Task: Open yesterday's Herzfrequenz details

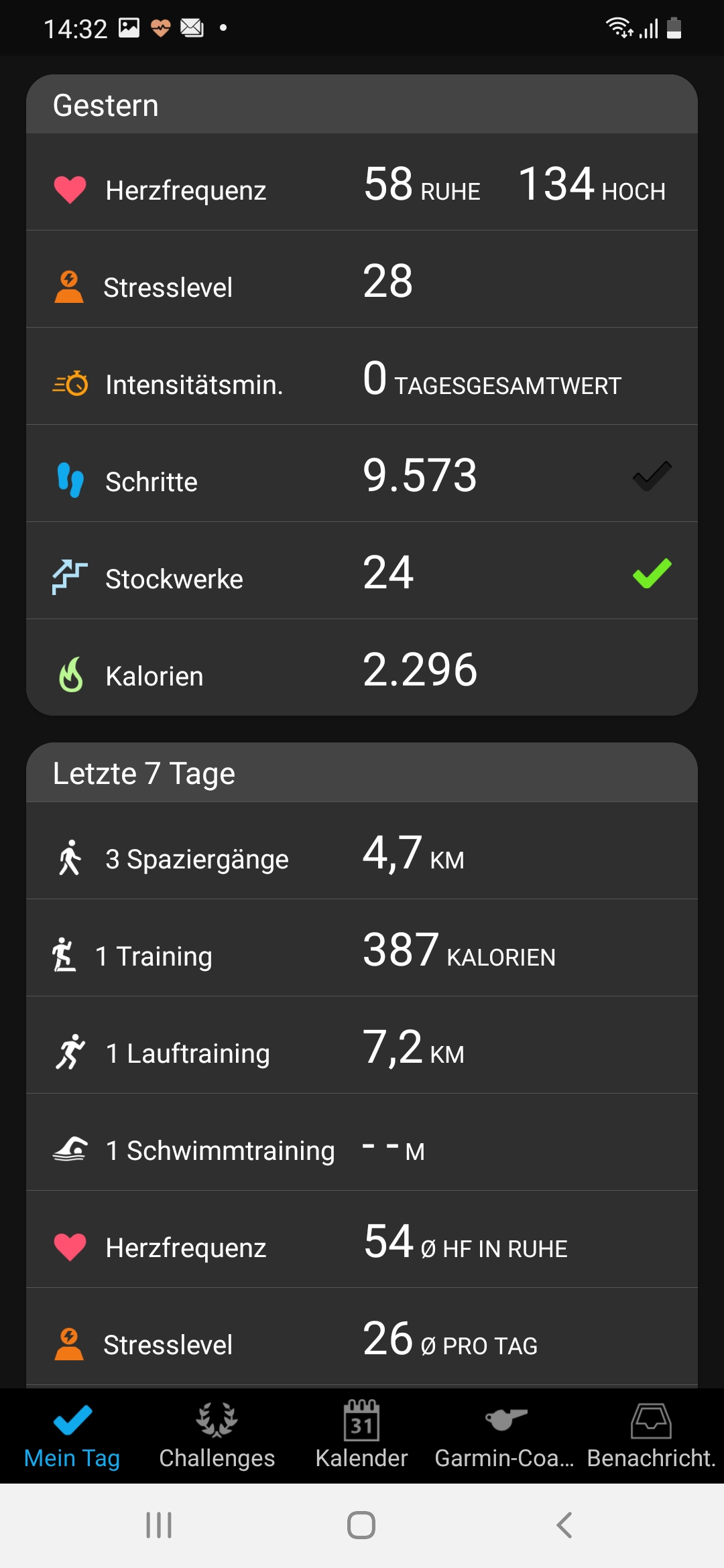Action: tap(362, 182)
